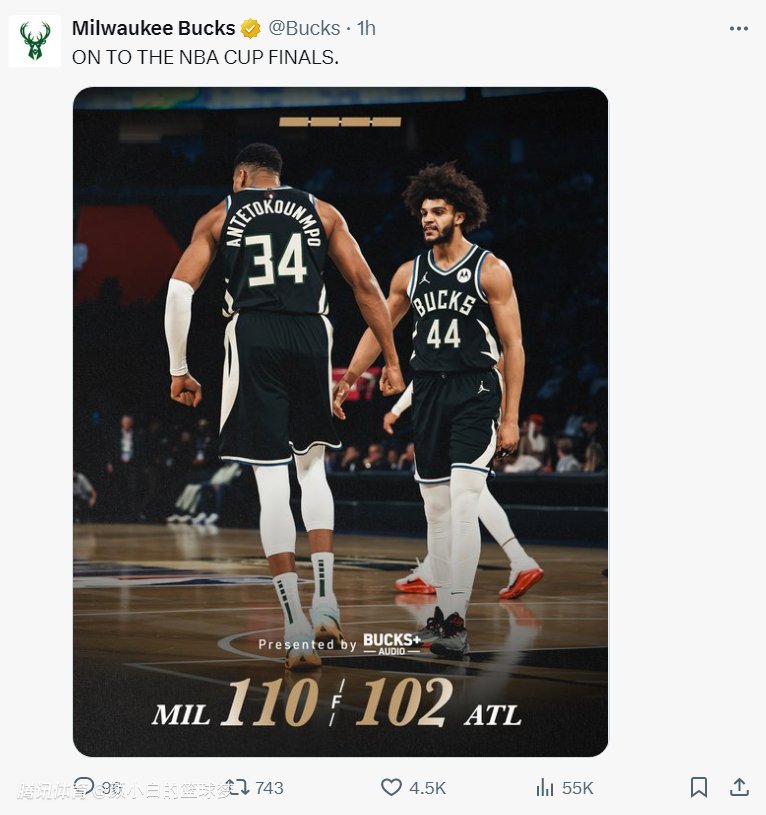The image size is (766, 815).
Task: Bookmark the Bucks post
Action: coord(699,788)
